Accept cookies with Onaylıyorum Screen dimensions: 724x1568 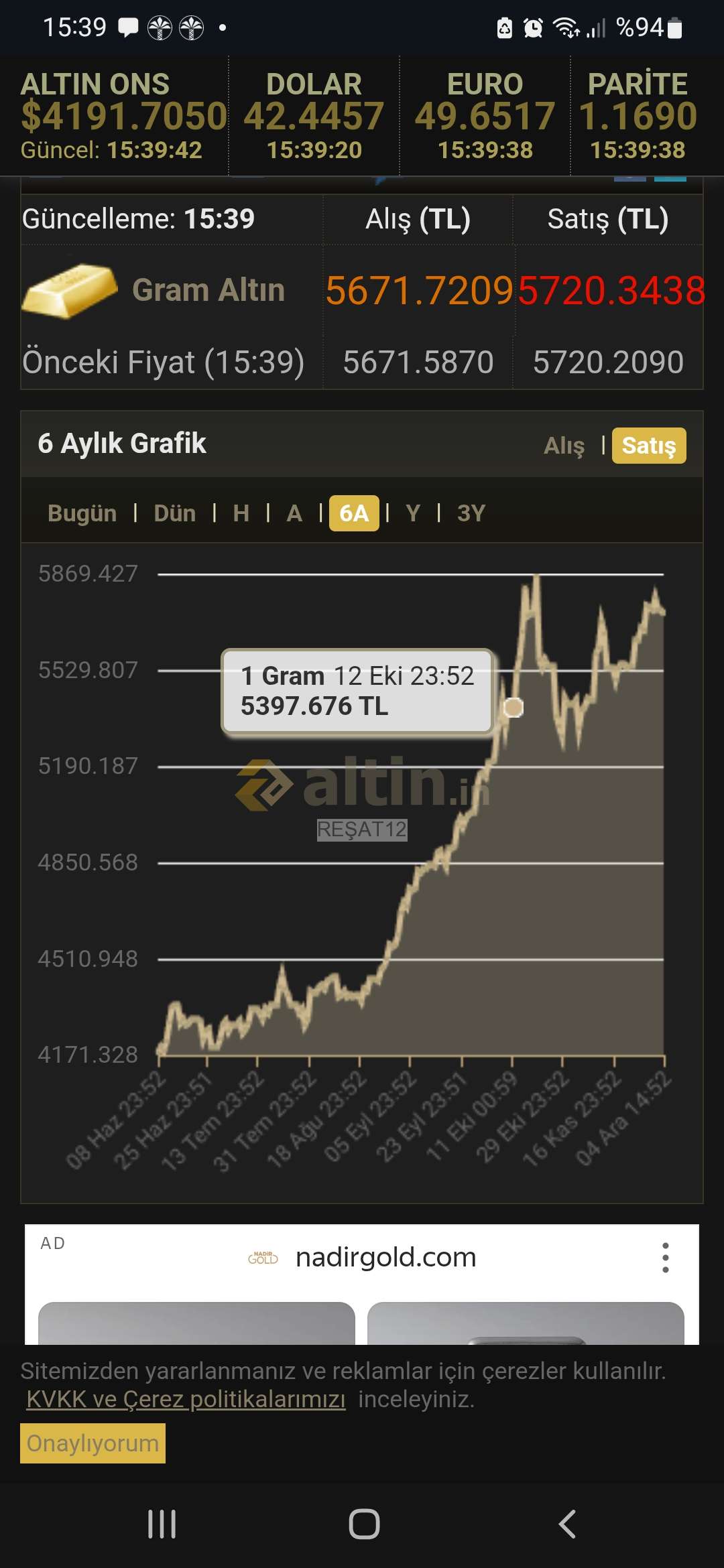coord(93,1443)
